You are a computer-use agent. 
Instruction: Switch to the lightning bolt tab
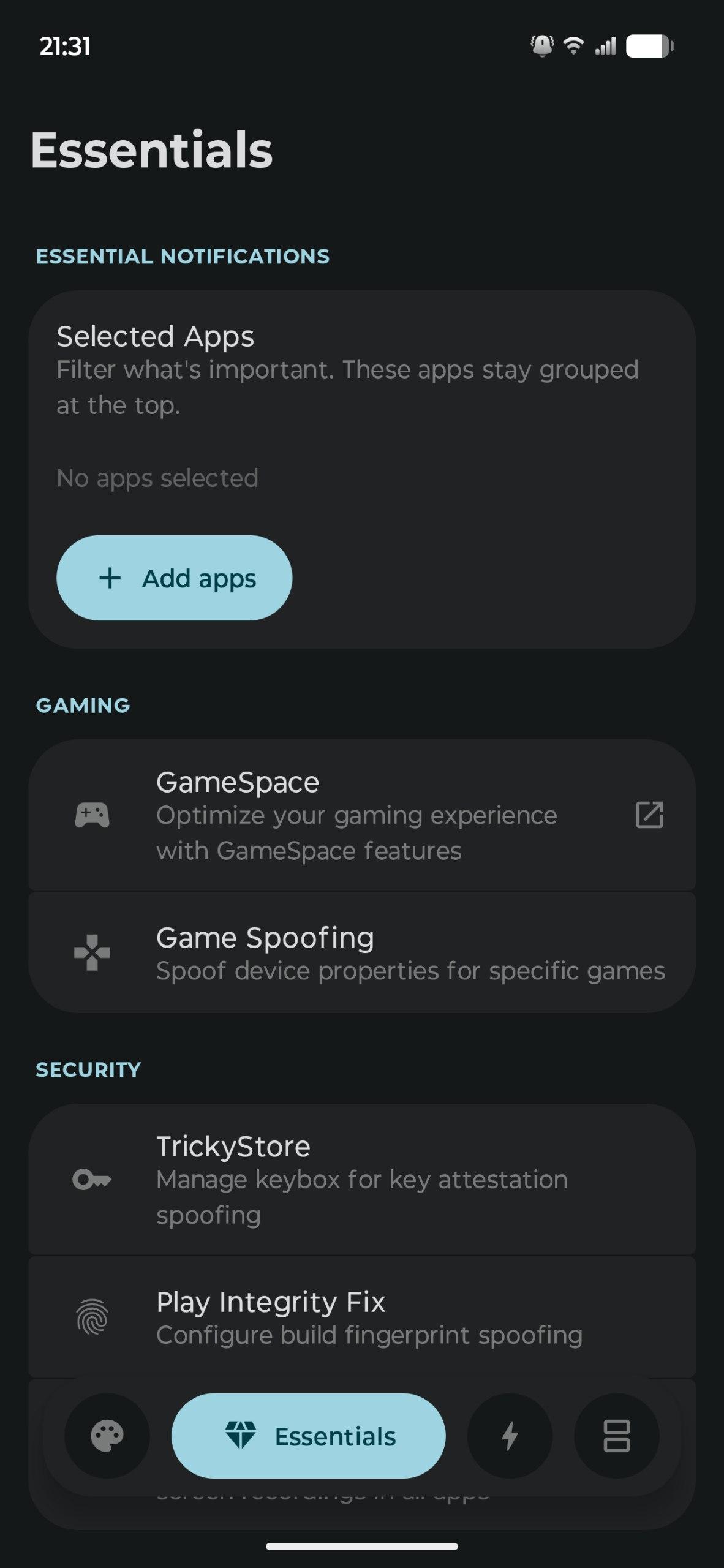pos(510,1436)
